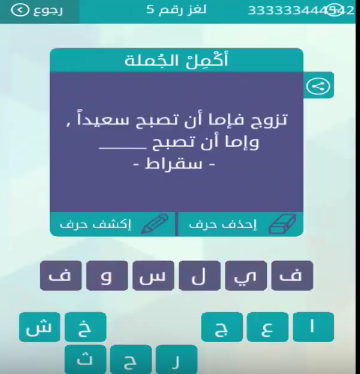
Task: Remove the letter س from the answer slots
Action: pos(153,276)
